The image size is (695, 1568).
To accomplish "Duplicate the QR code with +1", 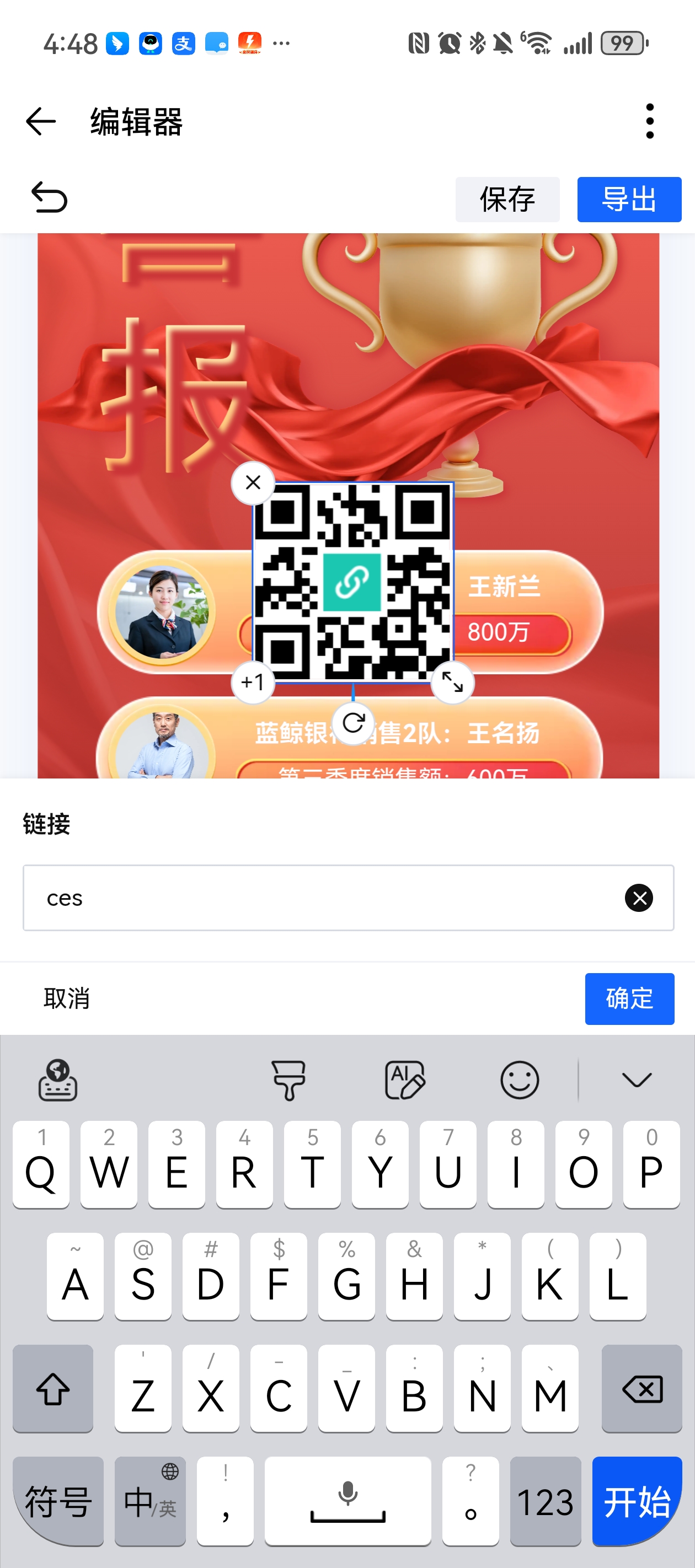I will click(253, 682).
